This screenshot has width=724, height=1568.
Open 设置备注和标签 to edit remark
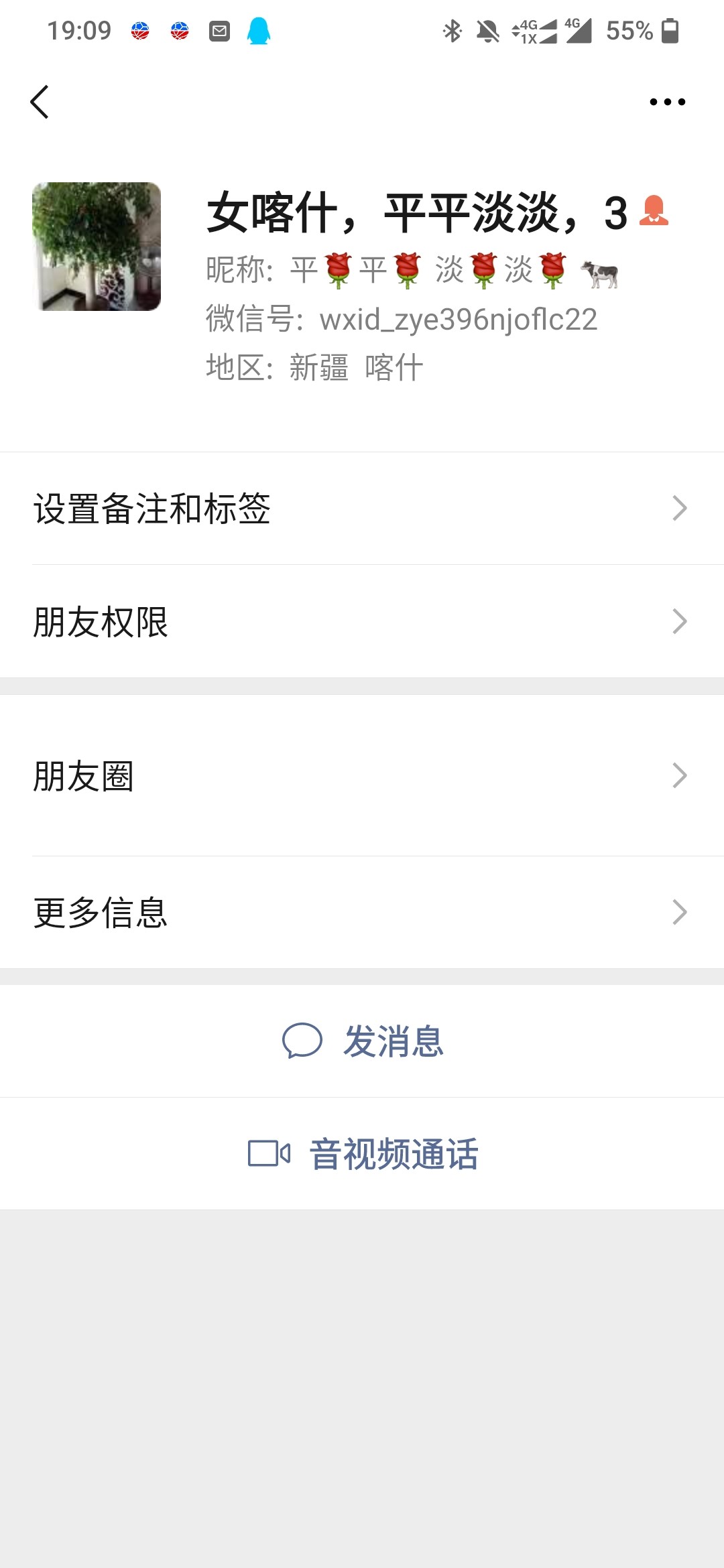click(x=362, y=509)
